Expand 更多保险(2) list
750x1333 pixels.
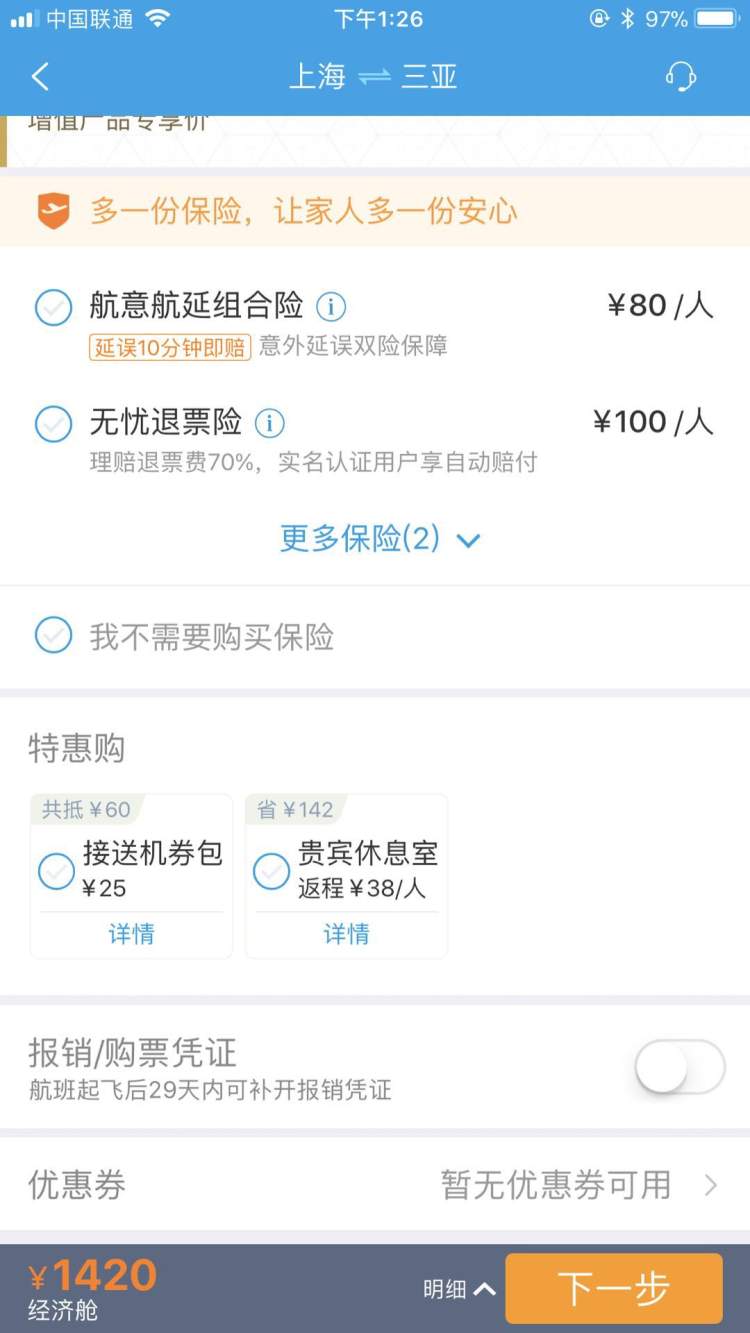(x=380, y=539)
